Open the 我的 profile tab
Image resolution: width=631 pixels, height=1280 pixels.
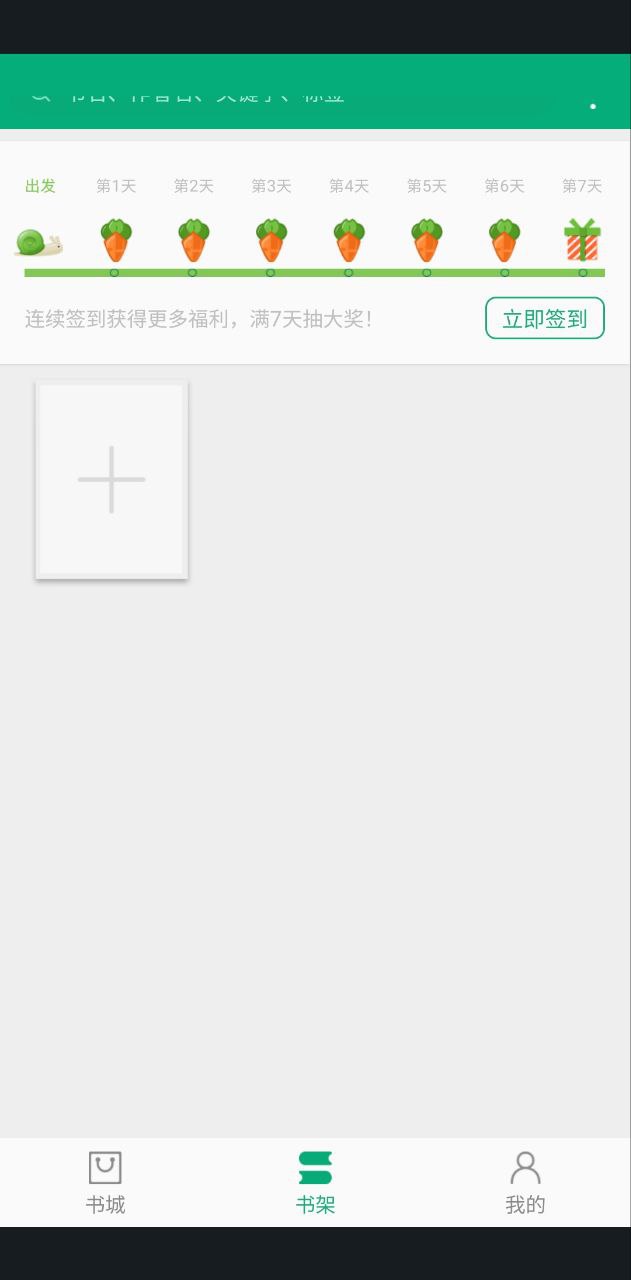[x=525, y=1182]
